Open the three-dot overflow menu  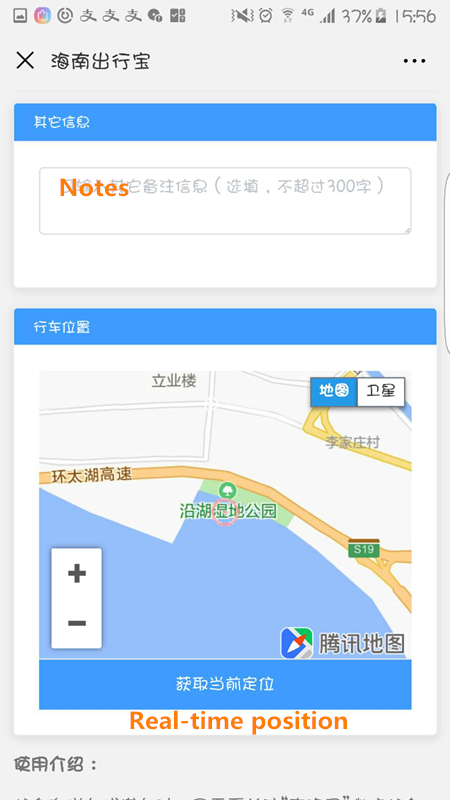coord(414,61)
